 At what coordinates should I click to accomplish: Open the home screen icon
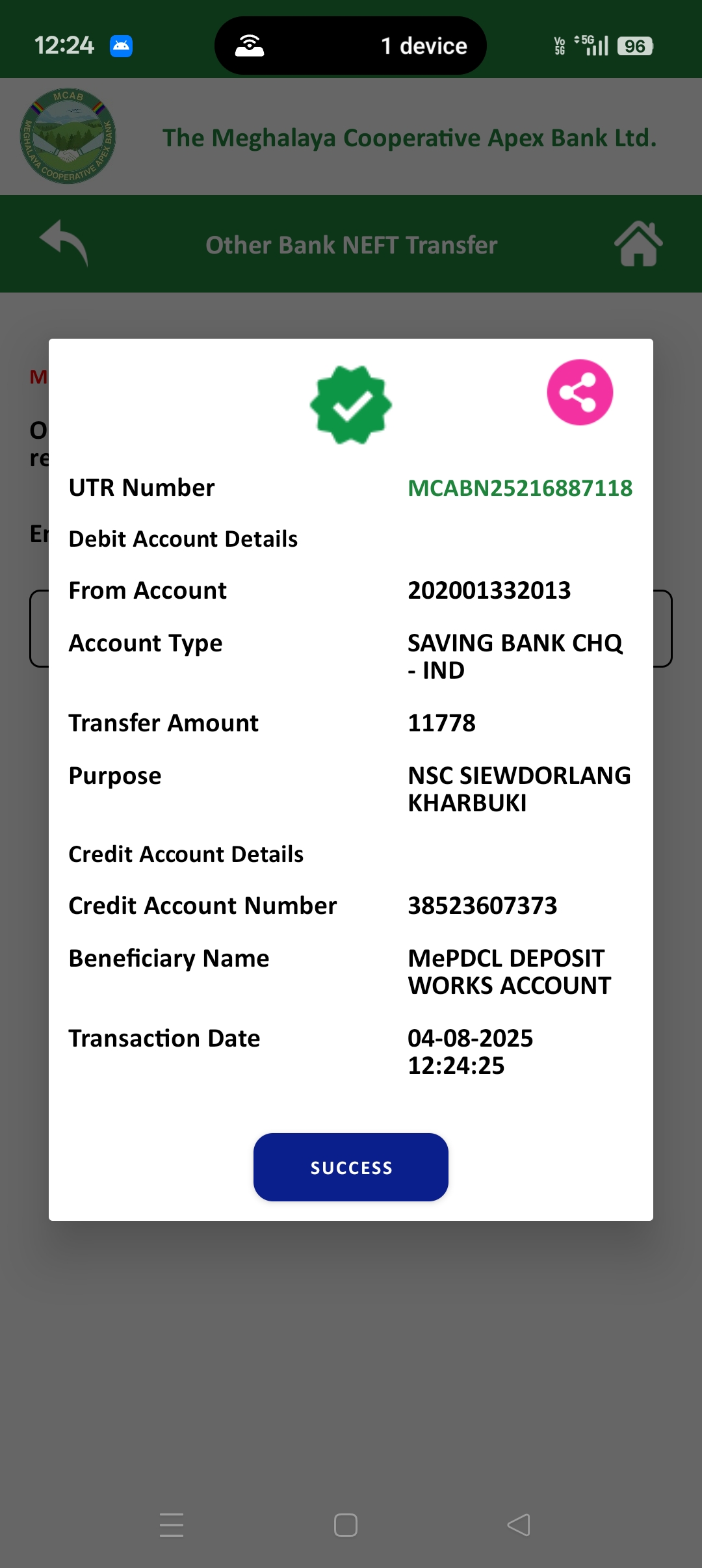638,244
